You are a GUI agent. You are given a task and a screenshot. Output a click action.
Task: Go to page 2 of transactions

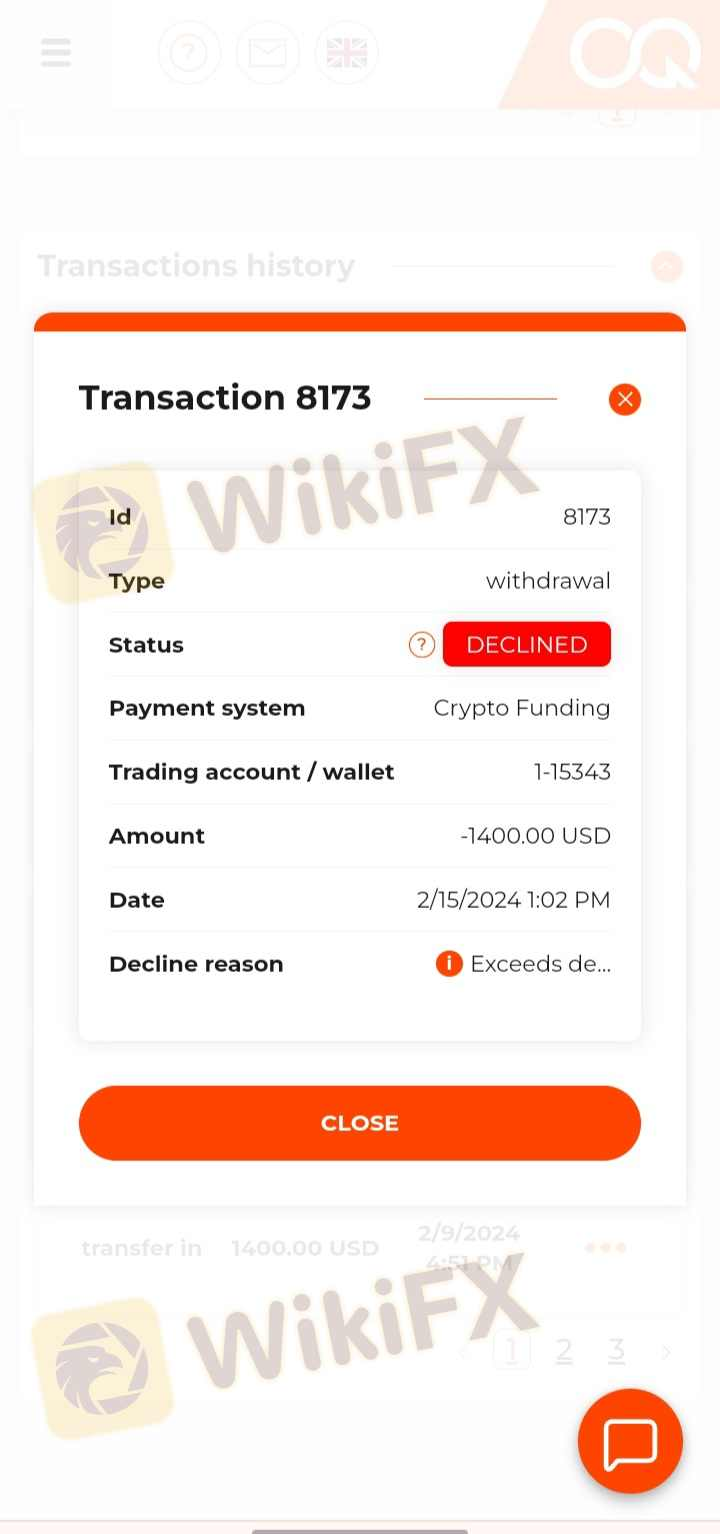564,1349
